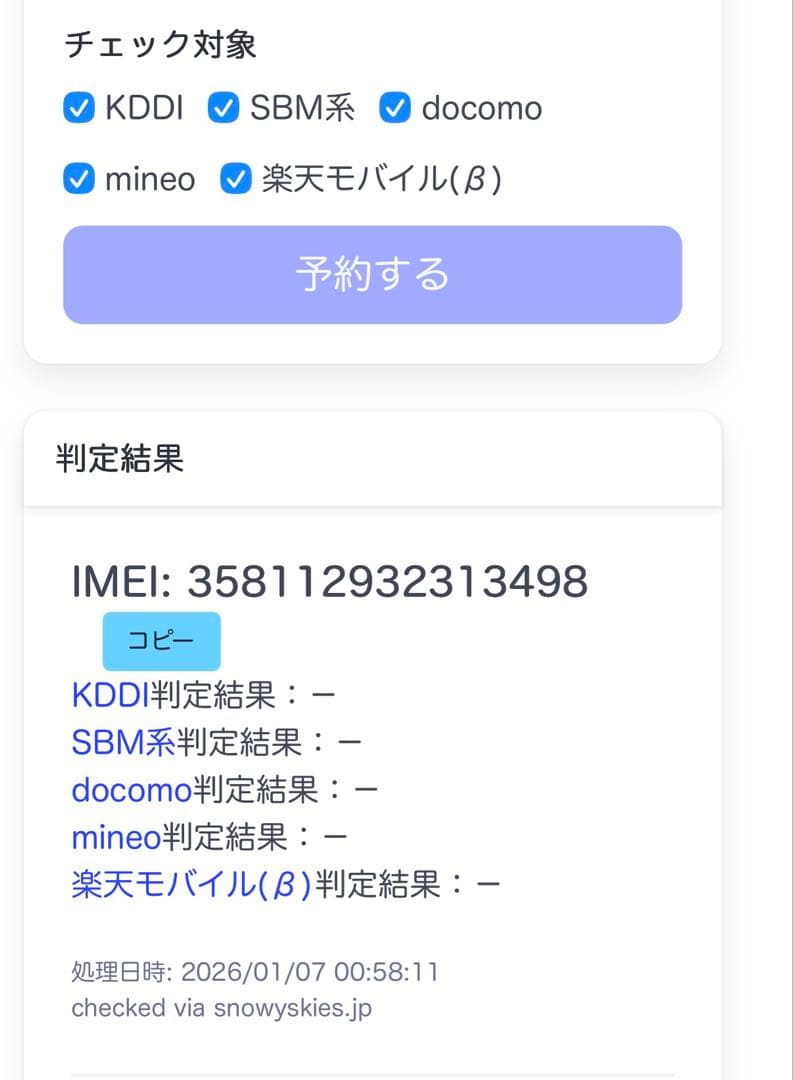Click the snowyskies.jp attribution text
Image resolution: width=793 pixels, height=1080 pixels.
coord(222,1008)
